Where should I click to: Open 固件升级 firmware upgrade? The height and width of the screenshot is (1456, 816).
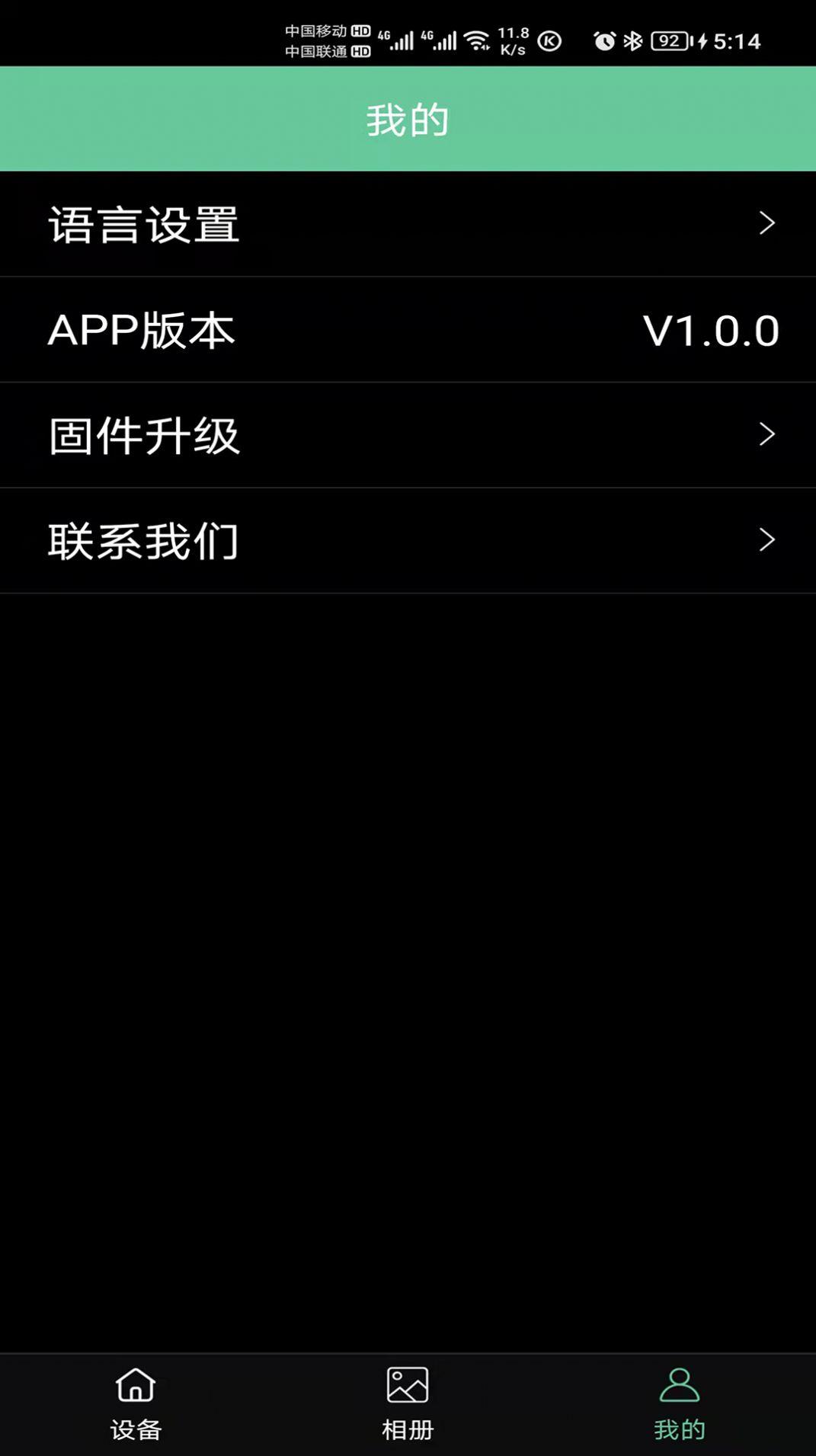click(408, 435)
